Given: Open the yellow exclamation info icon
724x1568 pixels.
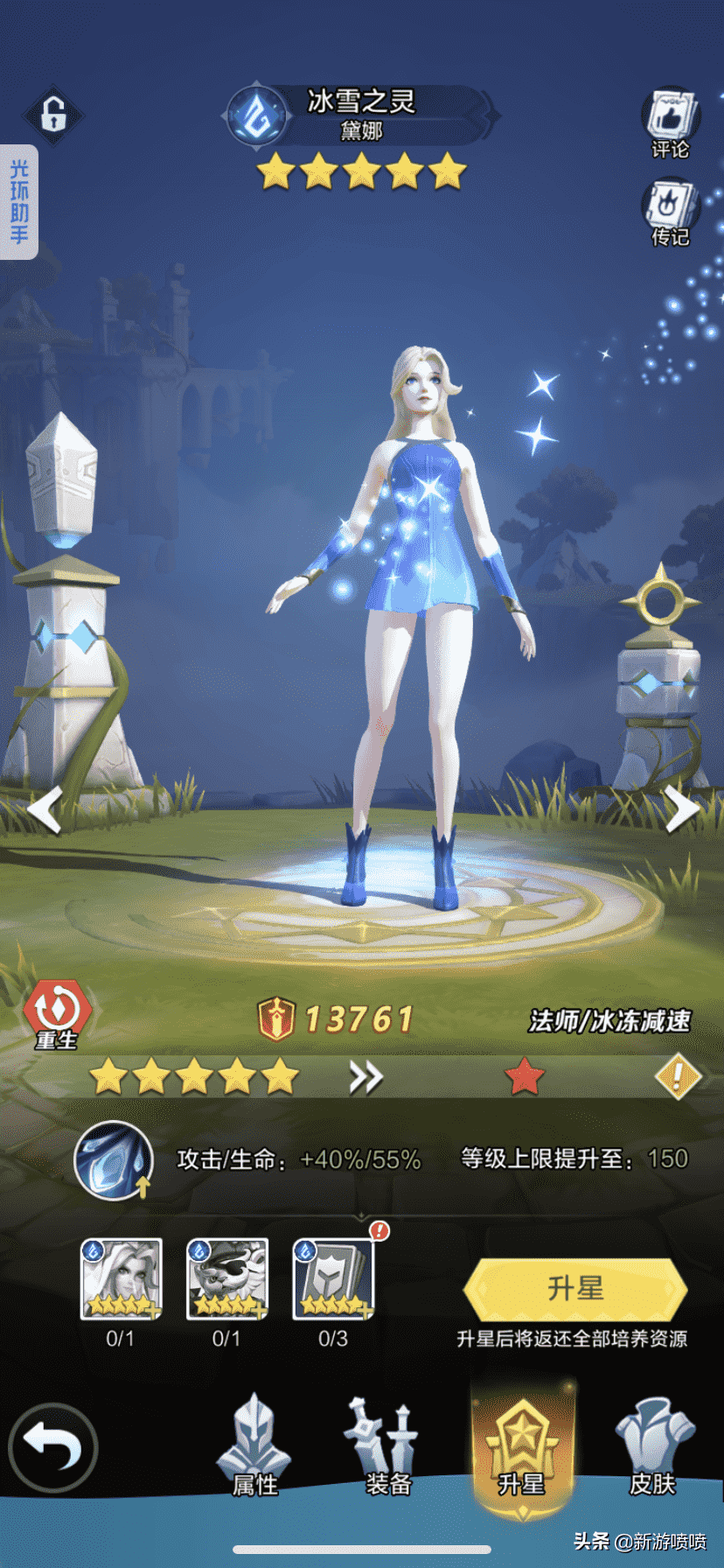Looking at the screenshot, I should [x=678, y=1077].
